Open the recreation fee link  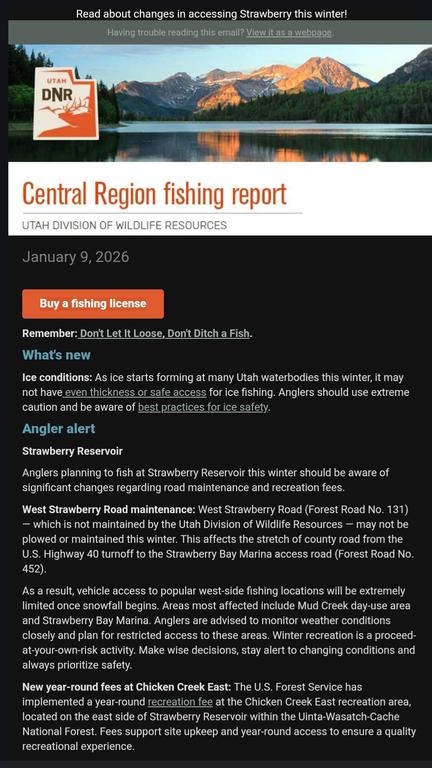pos(180,702)
